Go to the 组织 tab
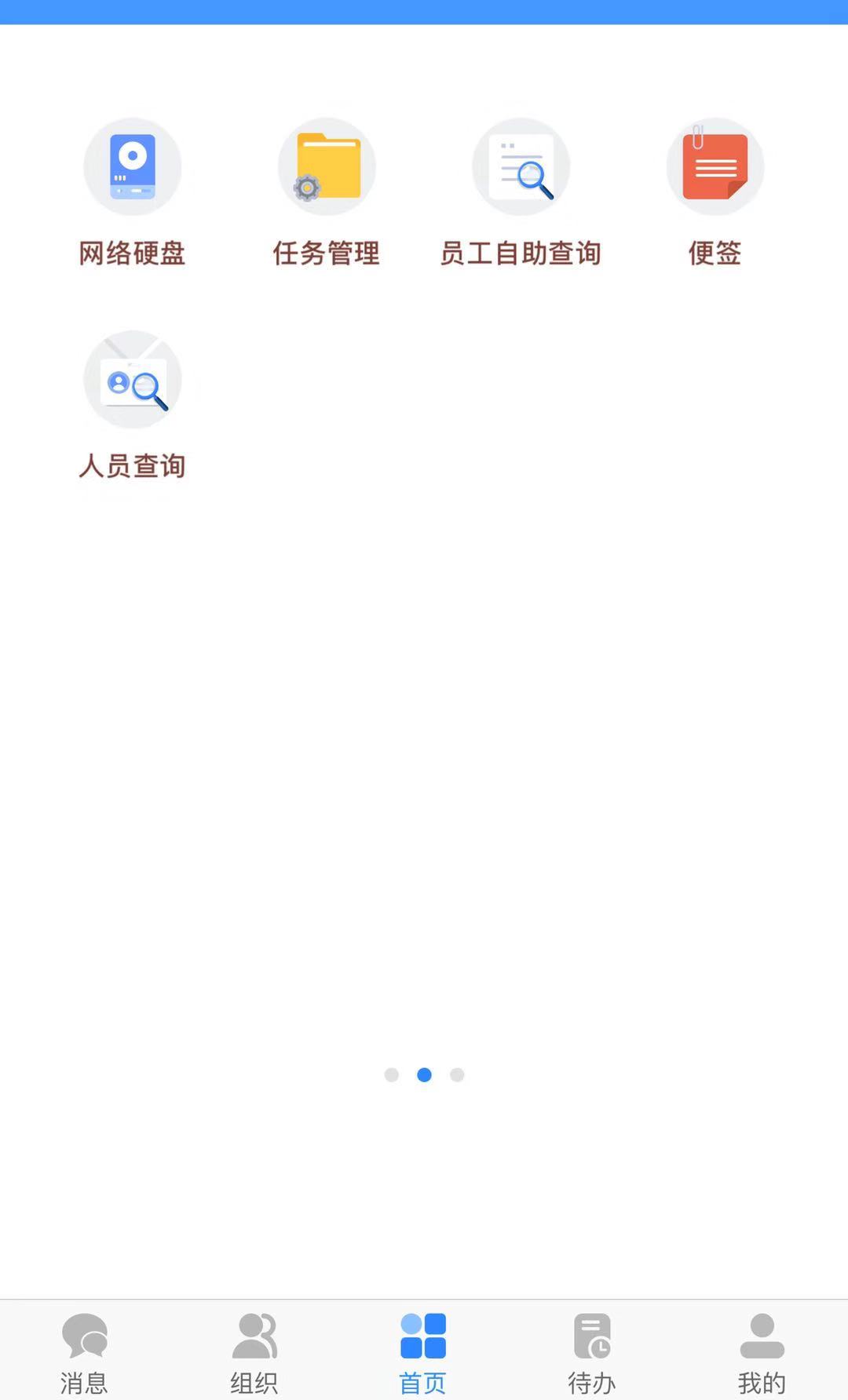This screenshot has height=1400, width=848. pos(254,1351)
